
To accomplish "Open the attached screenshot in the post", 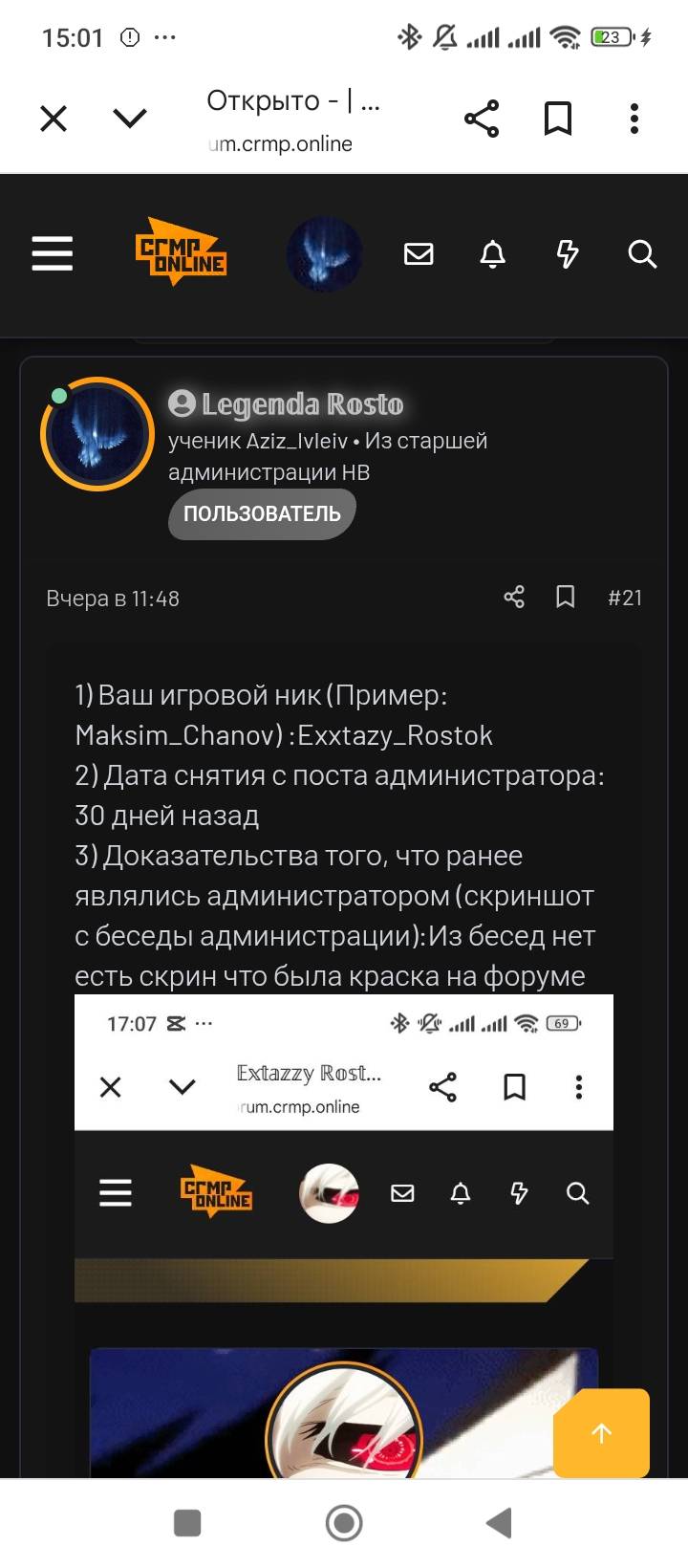I will coord(344,1235).
